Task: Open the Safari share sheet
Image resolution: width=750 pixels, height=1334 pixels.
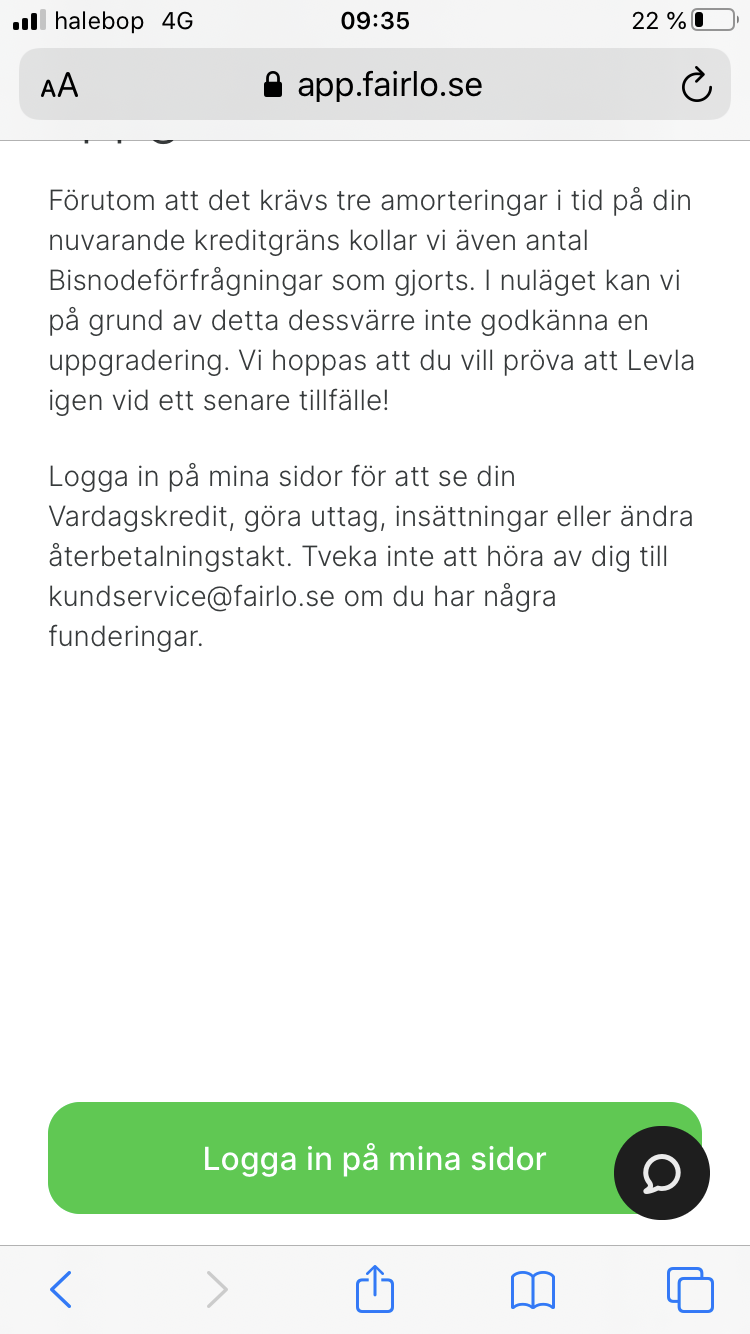Action: 375,1288
